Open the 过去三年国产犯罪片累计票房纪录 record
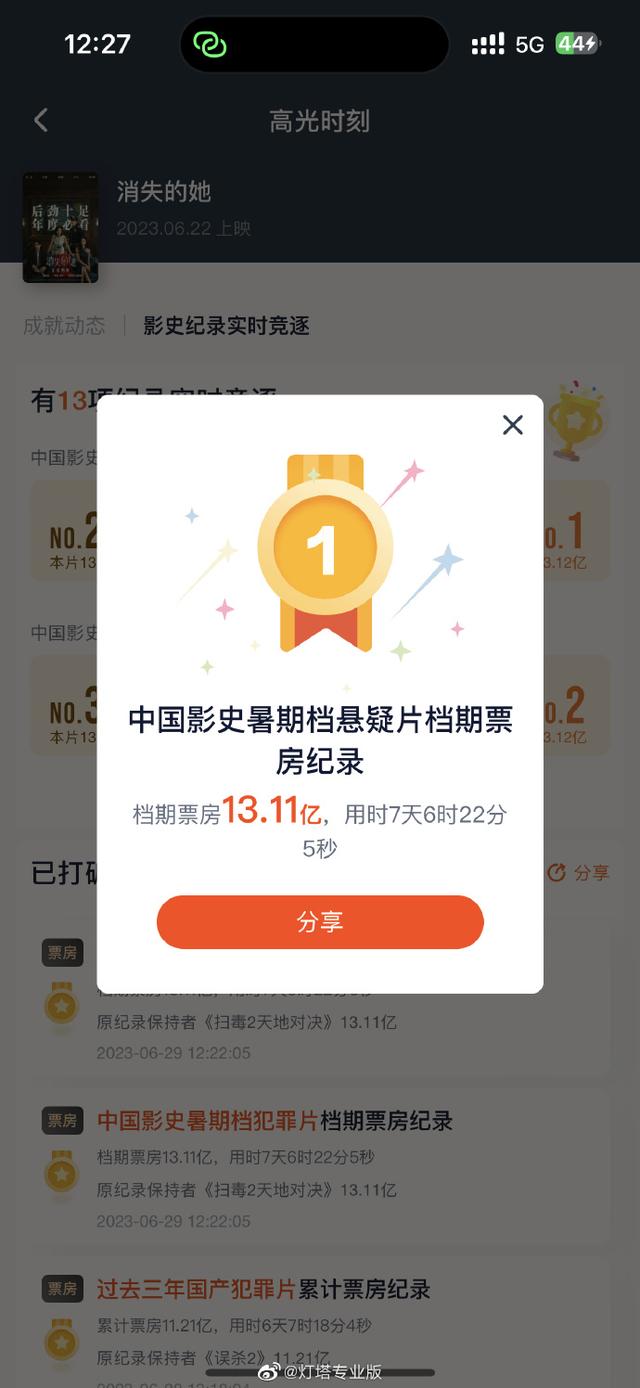640x1388 pixels. click(264, 1289)
